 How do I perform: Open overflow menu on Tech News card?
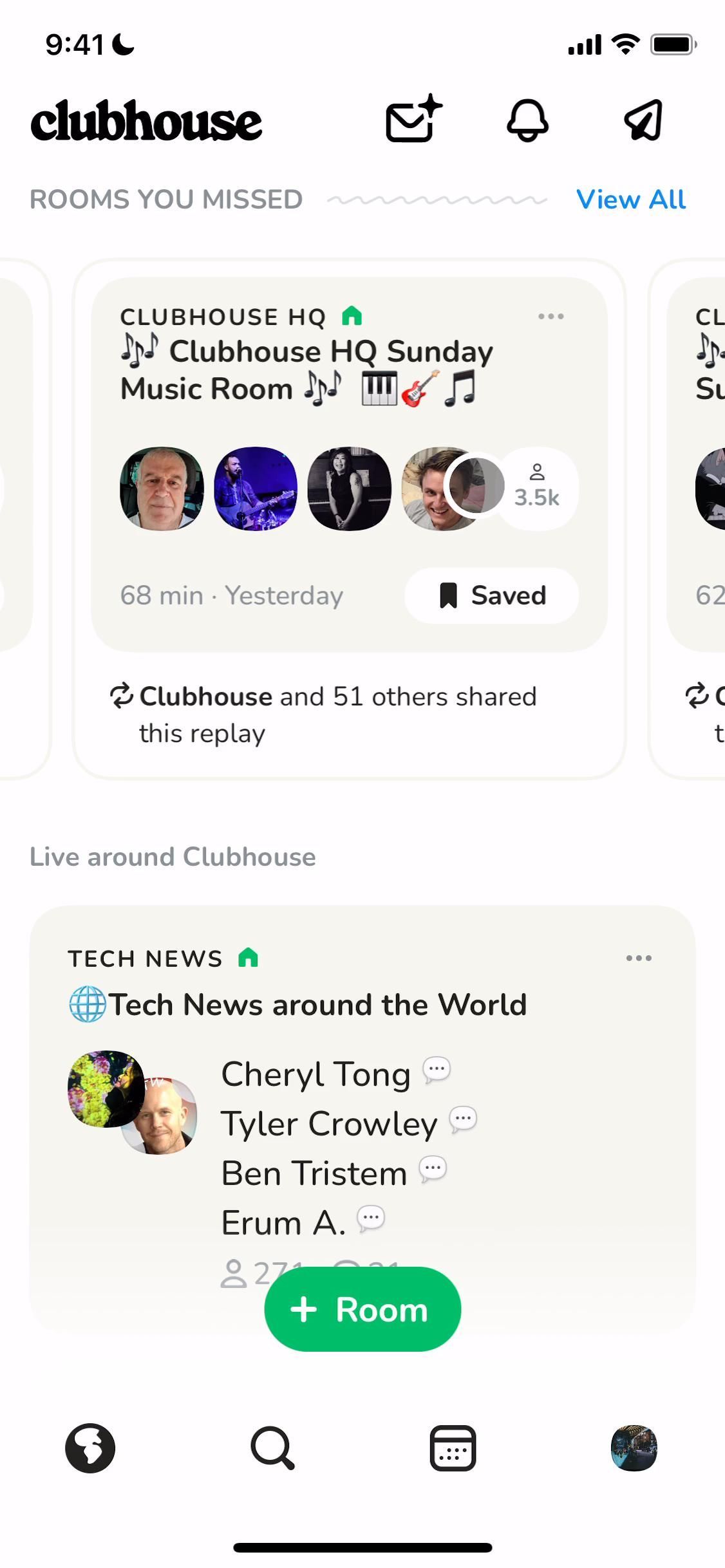pos(638,958)
